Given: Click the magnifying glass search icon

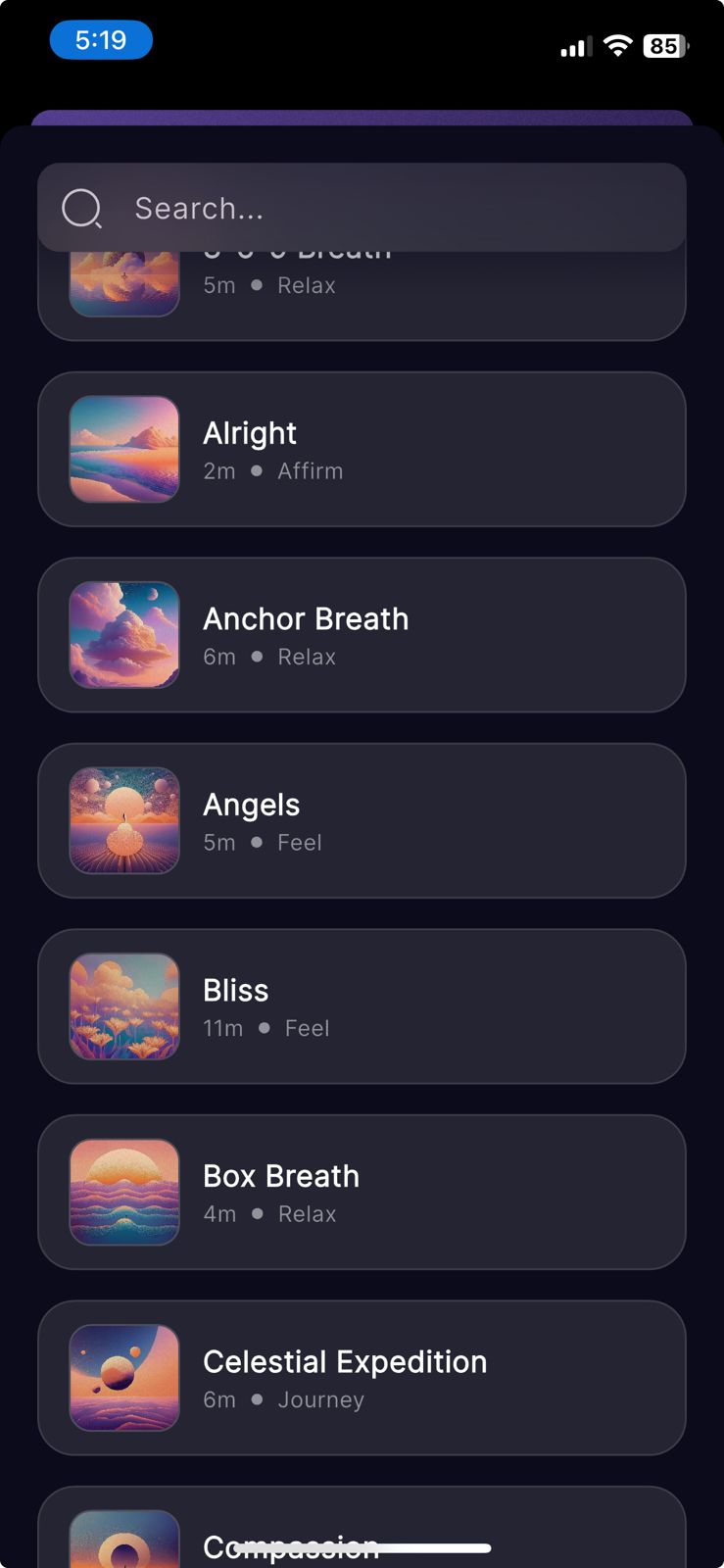Looking at the screenshot, I should (81, 208).
